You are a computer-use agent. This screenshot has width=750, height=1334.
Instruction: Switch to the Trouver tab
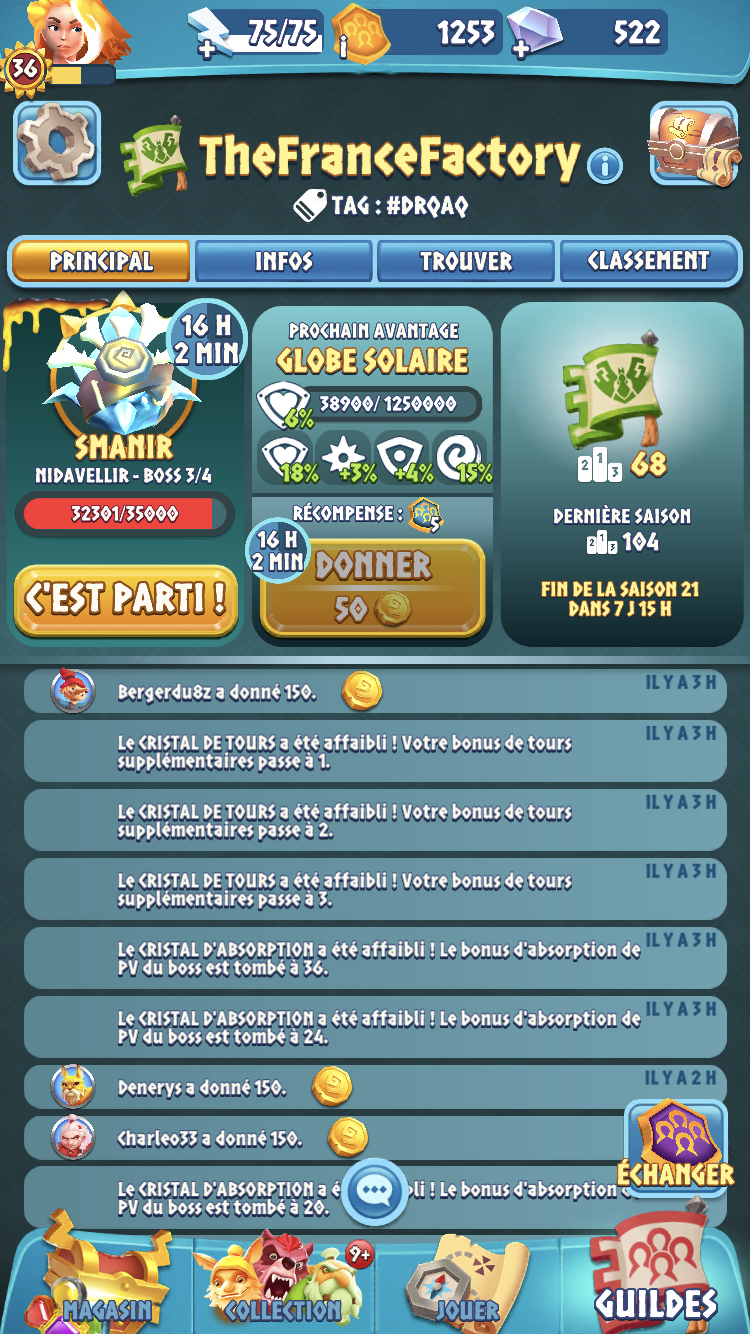(466, 262)
